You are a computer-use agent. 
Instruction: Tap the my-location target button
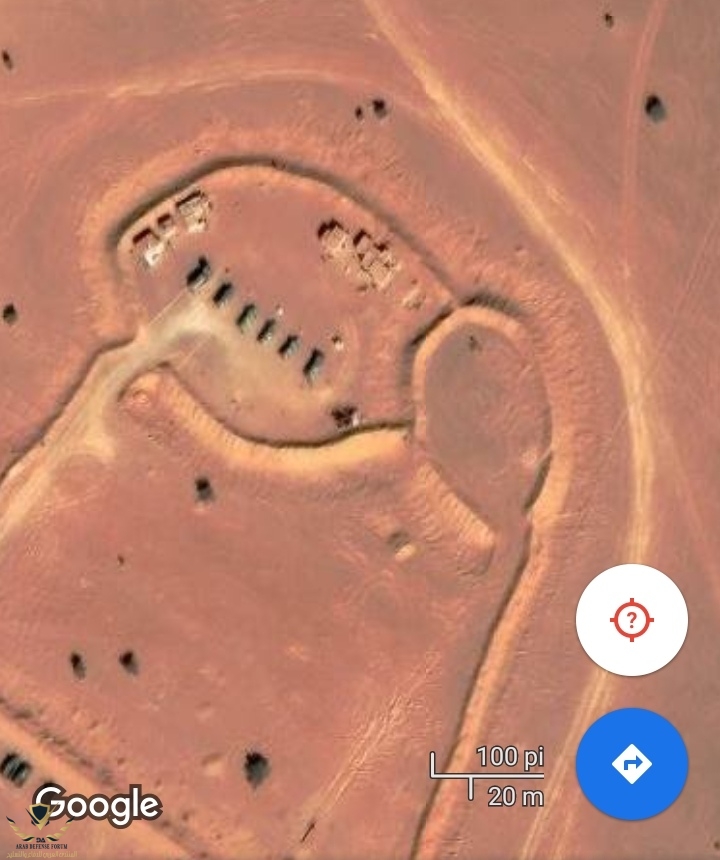(631, 620)
